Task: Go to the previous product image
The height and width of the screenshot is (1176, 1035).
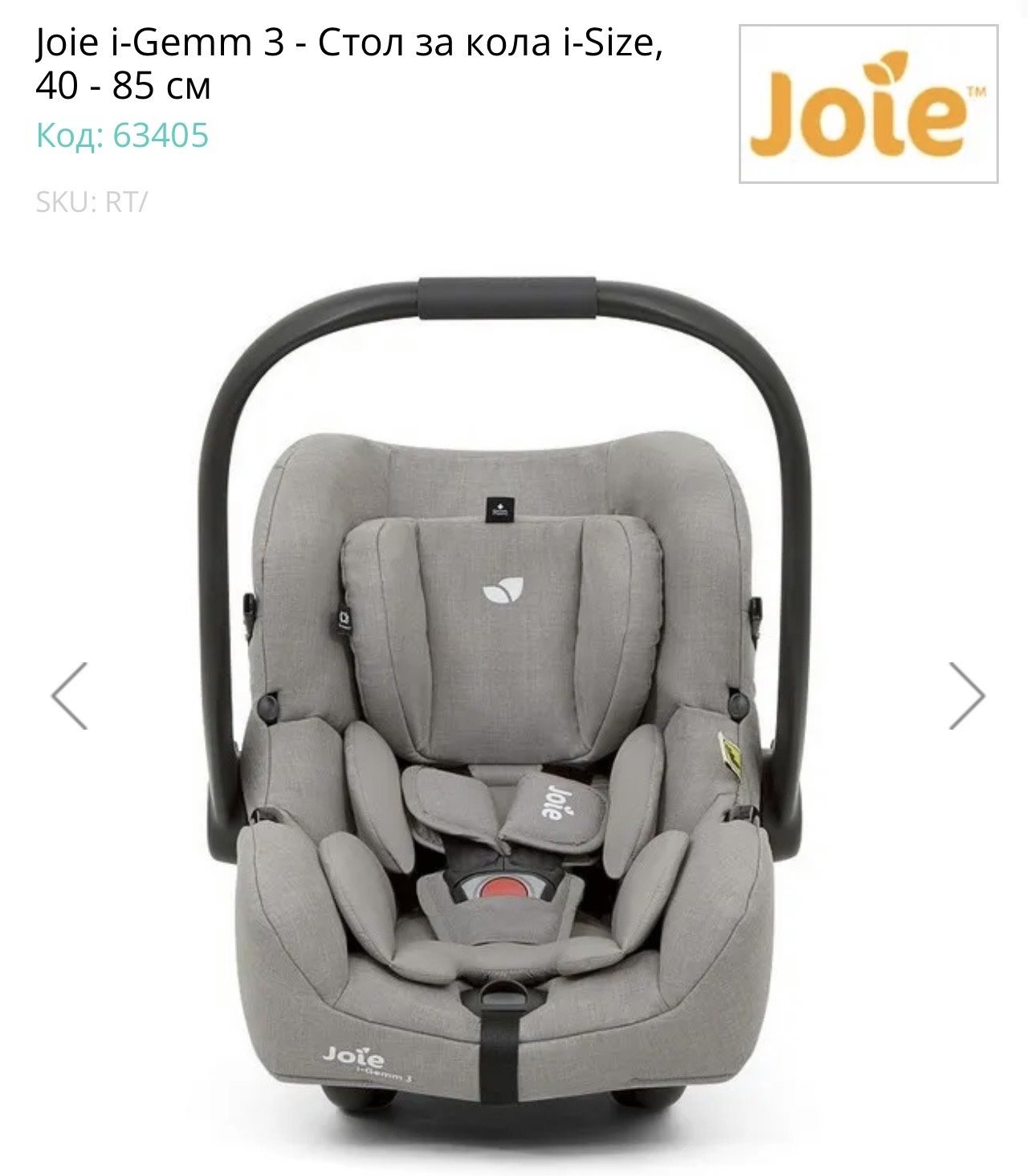Action: coord(69,696)
